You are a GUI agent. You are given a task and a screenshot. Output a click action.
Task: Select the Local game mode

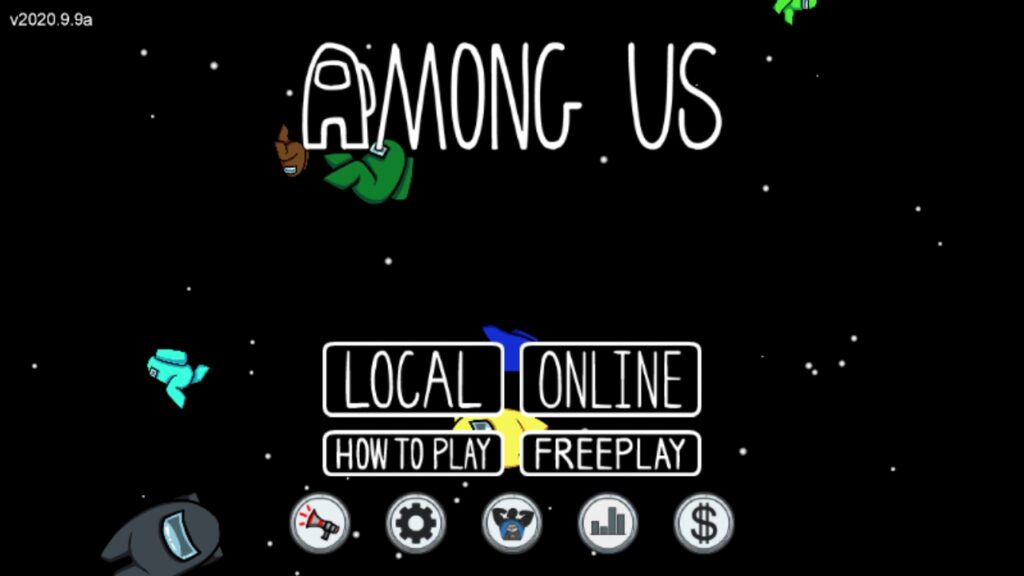(412, 379)
